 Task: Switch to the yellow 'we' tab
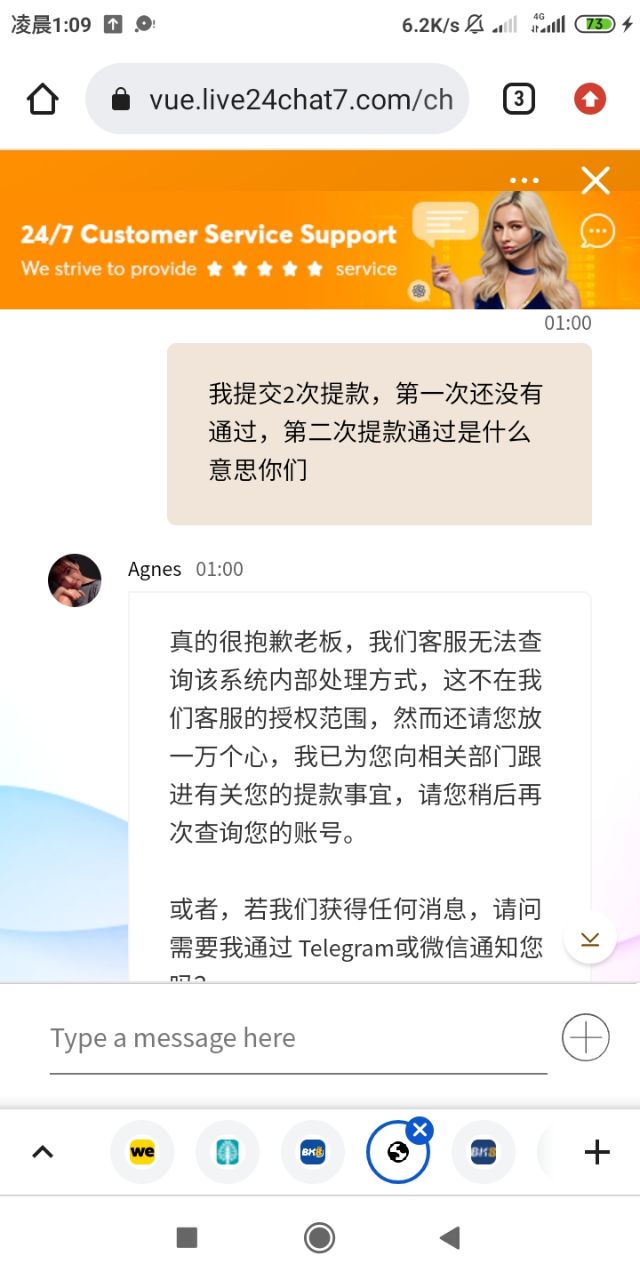pyautogui.click(x=142, y=1152)
